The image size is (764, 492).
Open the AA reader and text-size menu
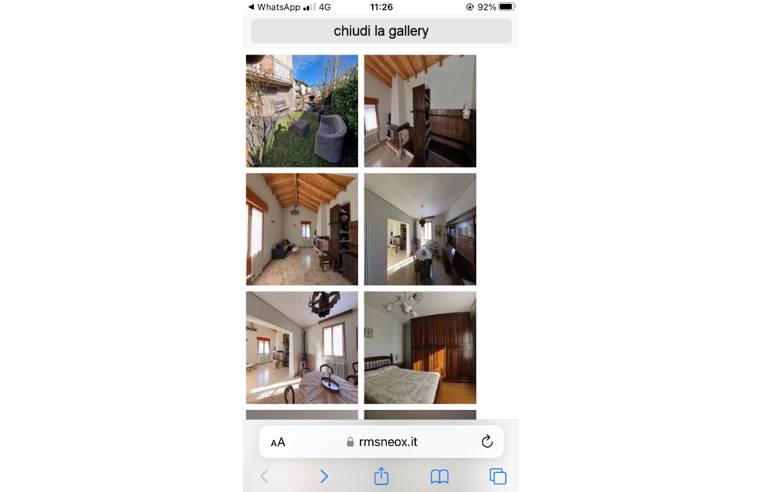[278, 442]
